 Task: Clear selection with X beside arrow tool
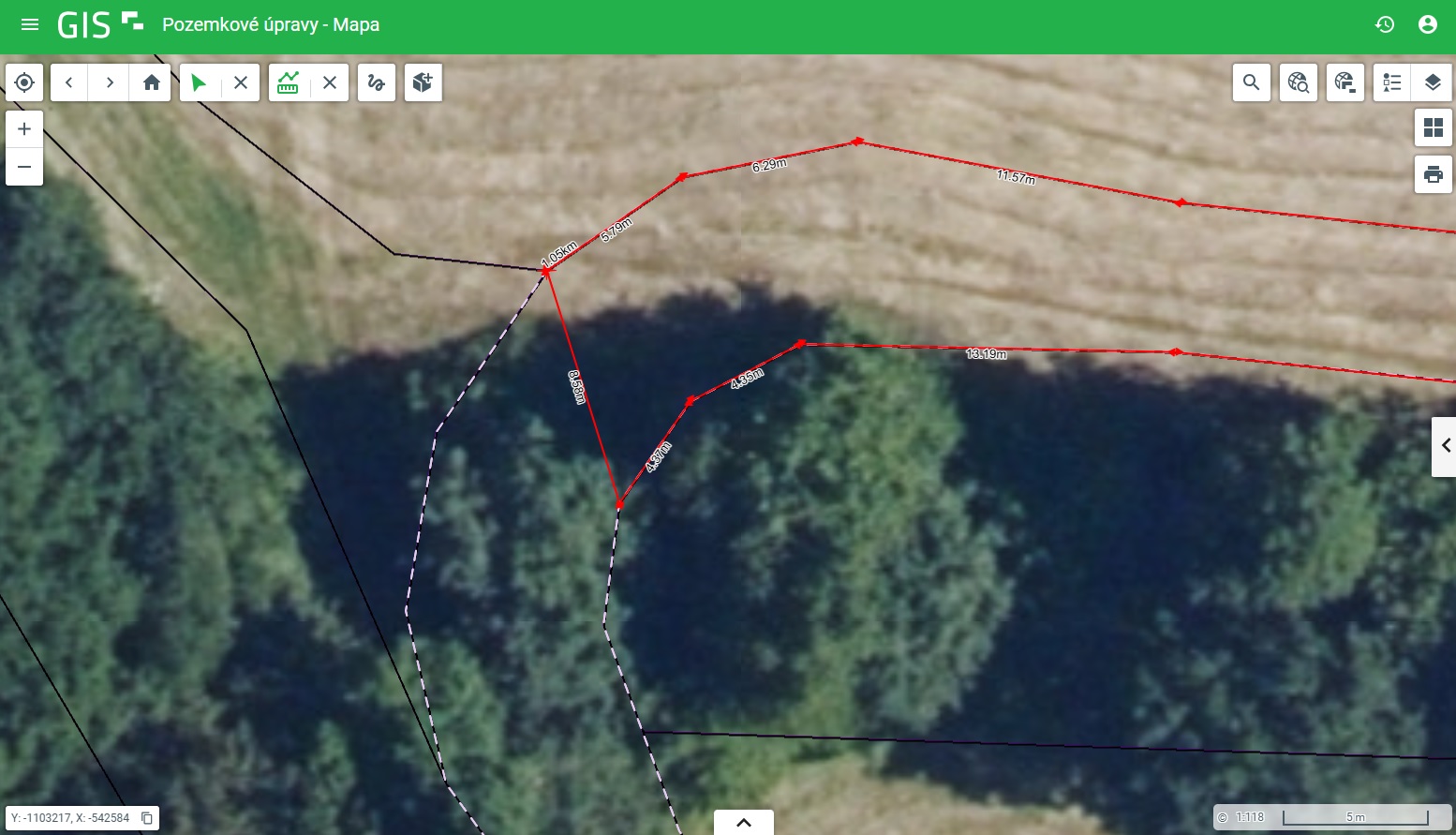click(x=241, y=82)
